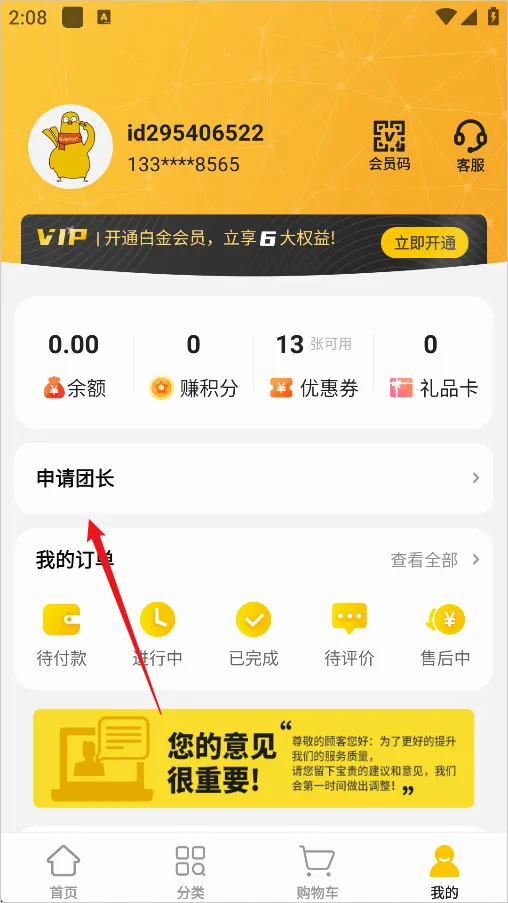Screen dimensions: 508x903
Task: Tap the 立即开通 VIP button
Action: pyautogui.click(x=424, y=243)
